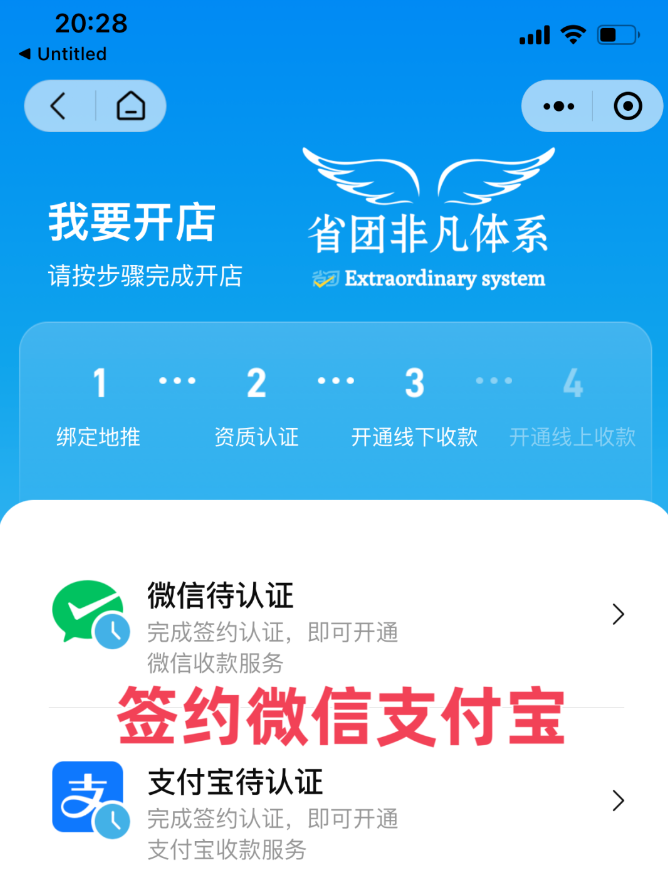The width and height of the screenshot is (668, 892).
Task: Open the three-dot more menu
Action: tap(558, 106)
